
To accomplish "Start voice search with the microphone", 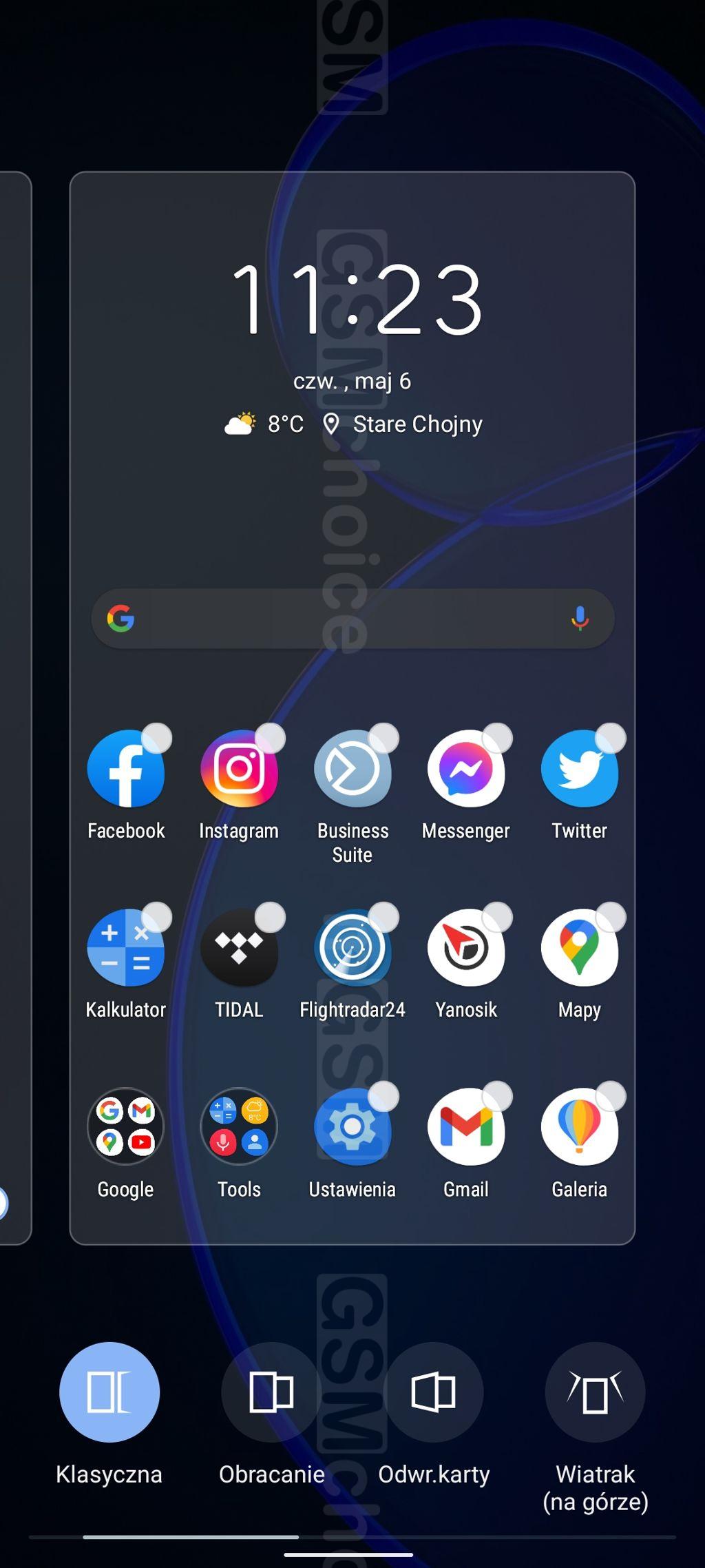I will point(580,619).
